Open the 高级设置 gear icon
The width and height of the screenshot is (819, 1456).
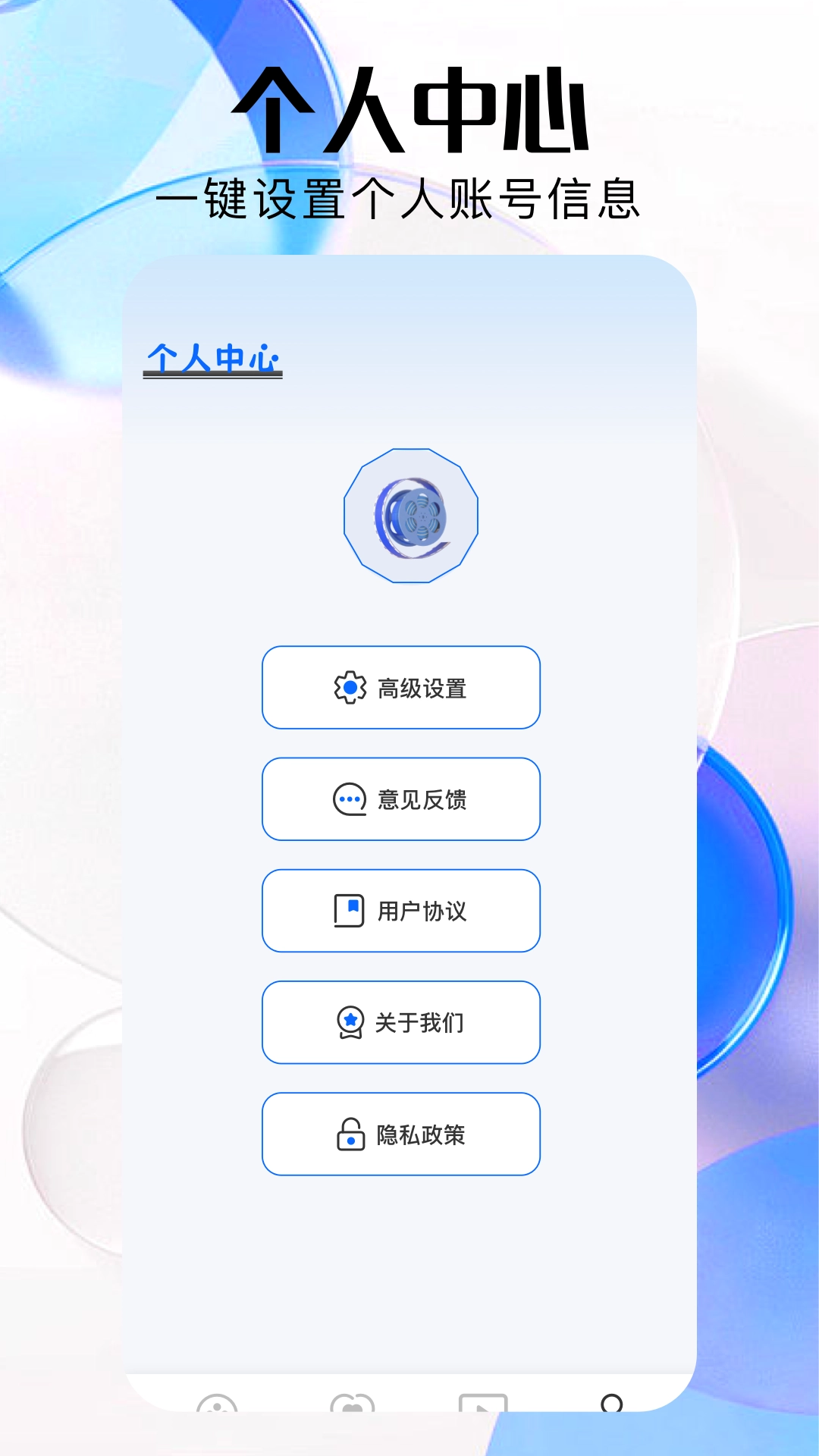click(x=348, y=688)
